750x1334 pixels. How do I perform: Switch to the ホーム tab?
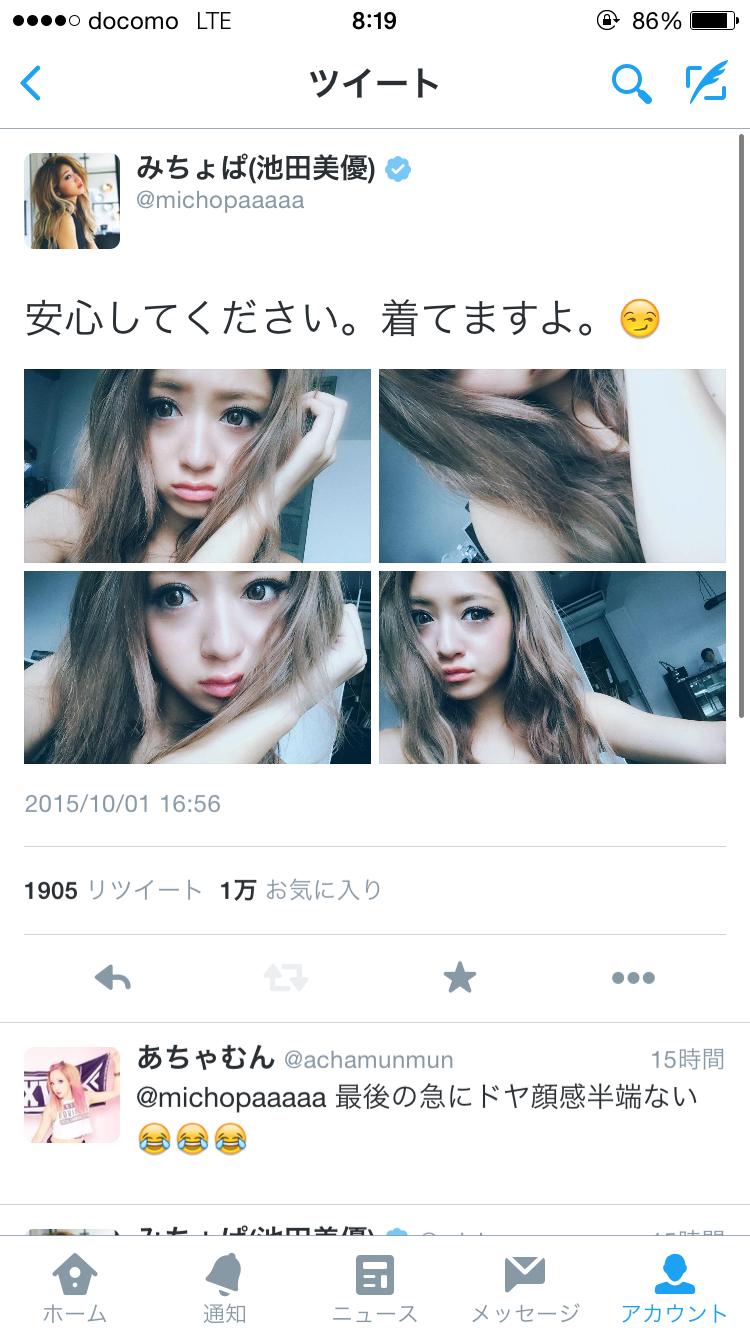(x=74, y=1290)
